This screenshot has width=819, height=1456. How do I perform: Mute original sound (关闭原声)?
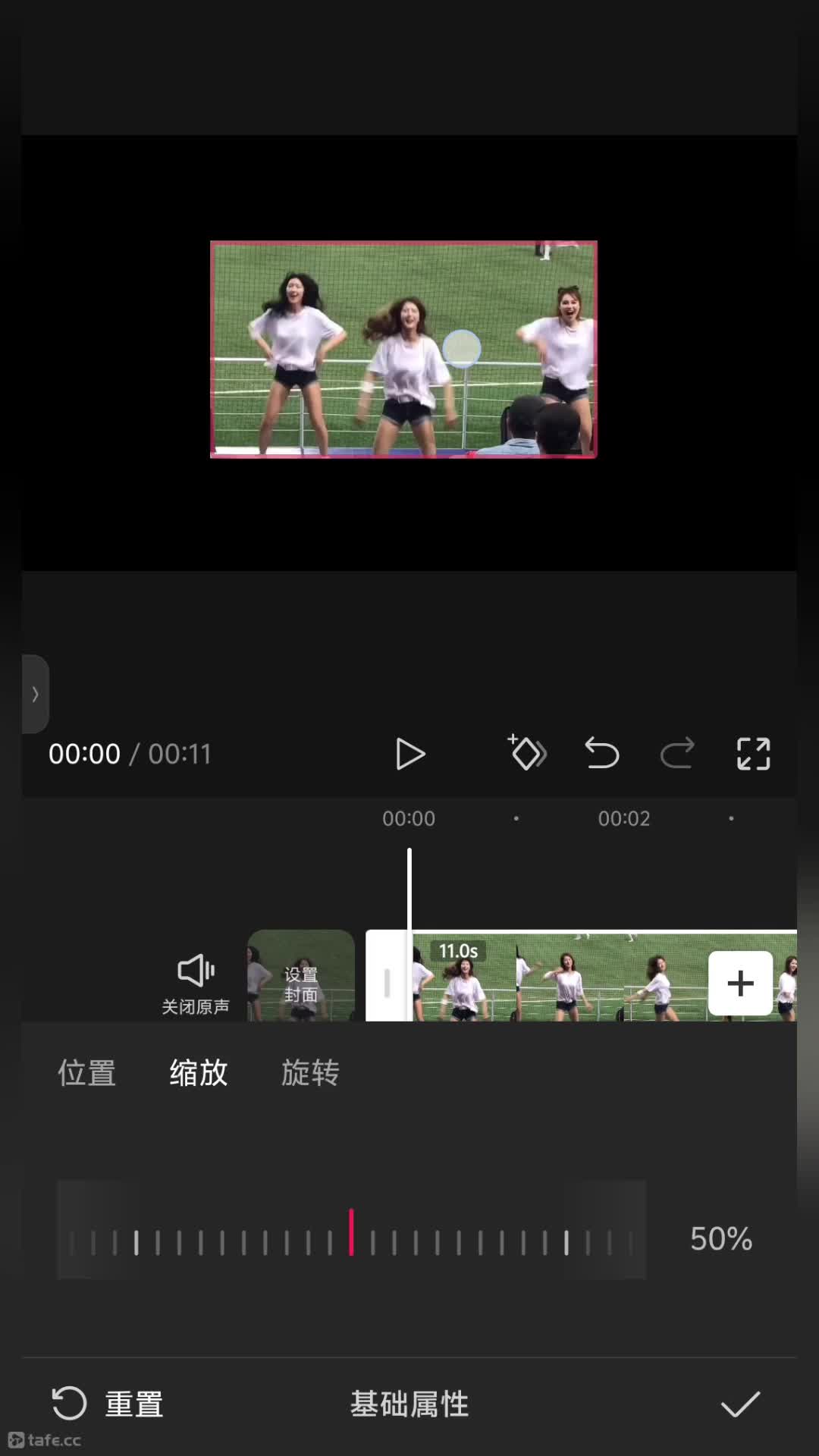(x=196, y=984)
